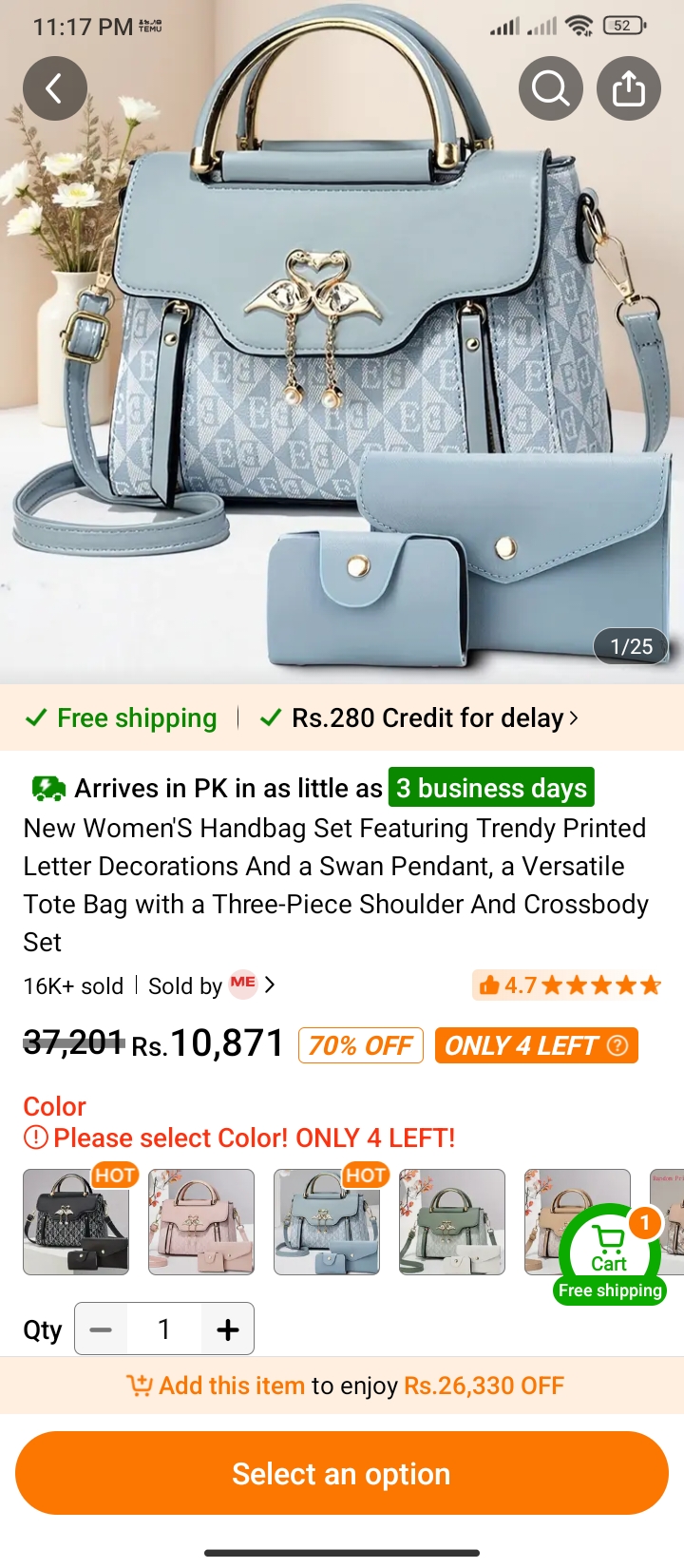Open search from the magnifier icon
The image size is (684, 1568).
(x=551, y=88)
